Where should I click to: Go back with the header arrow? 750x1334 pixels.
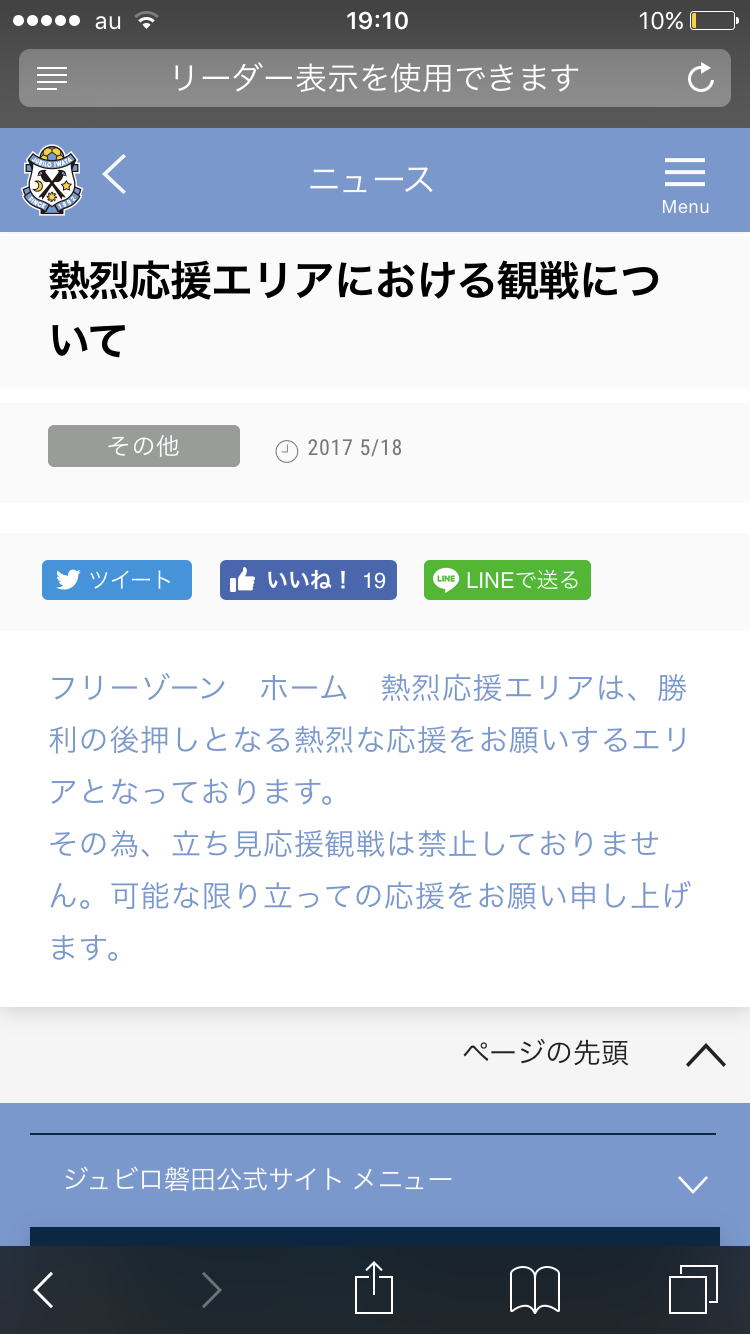coord(115,175)
